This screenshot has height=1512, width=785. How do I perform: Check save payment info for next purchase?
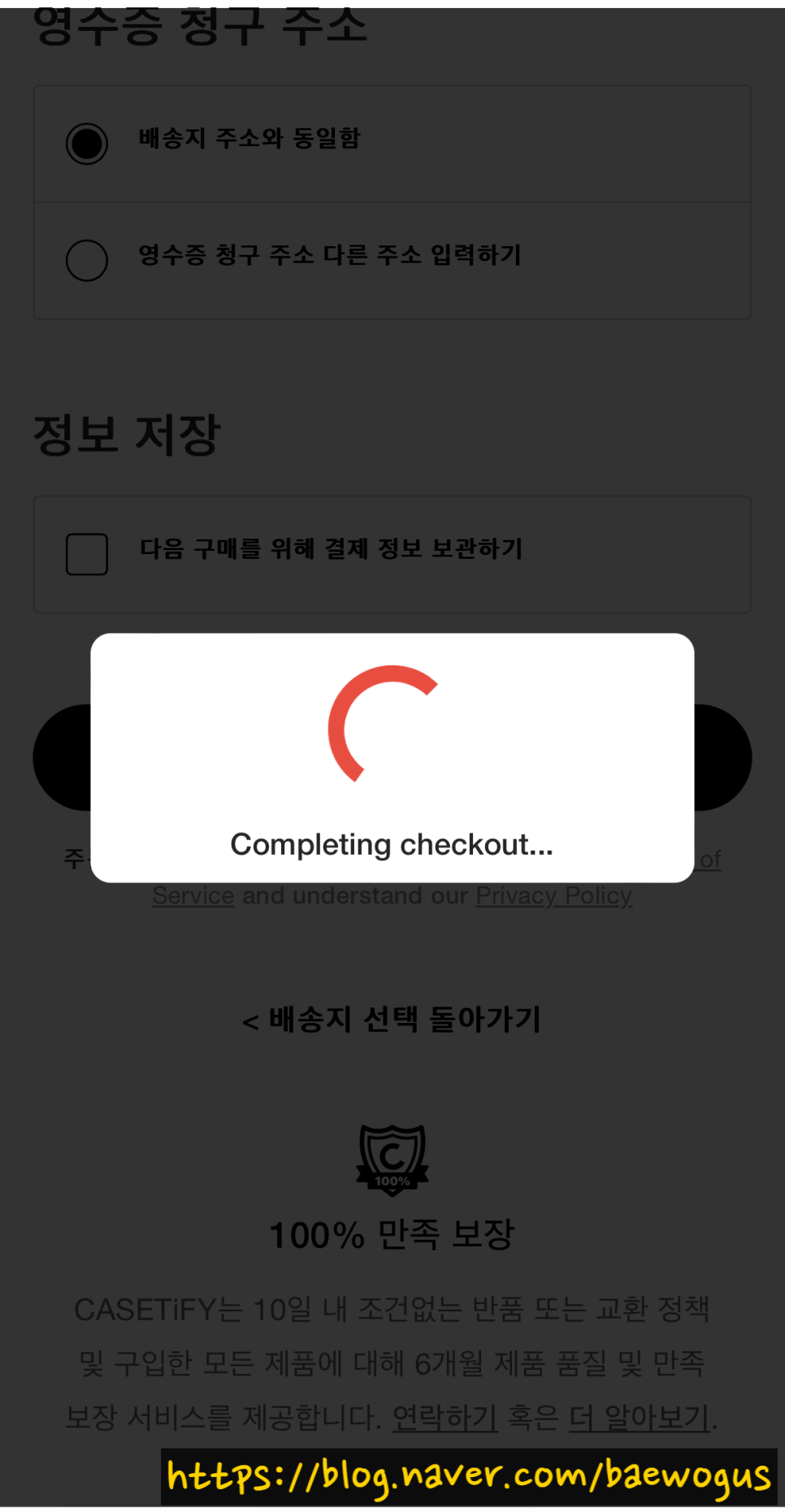click(x=87, y=554)
